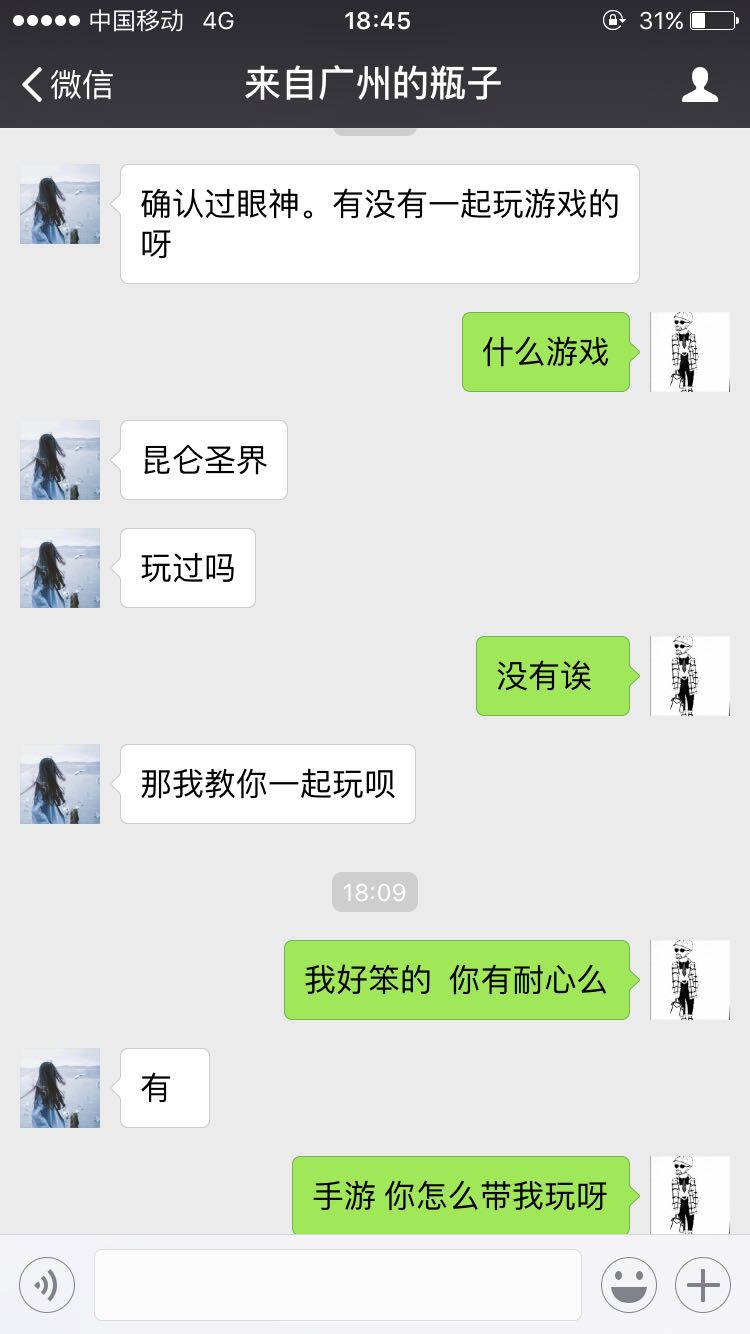Open the plus attachments menu

[703, 1284]
